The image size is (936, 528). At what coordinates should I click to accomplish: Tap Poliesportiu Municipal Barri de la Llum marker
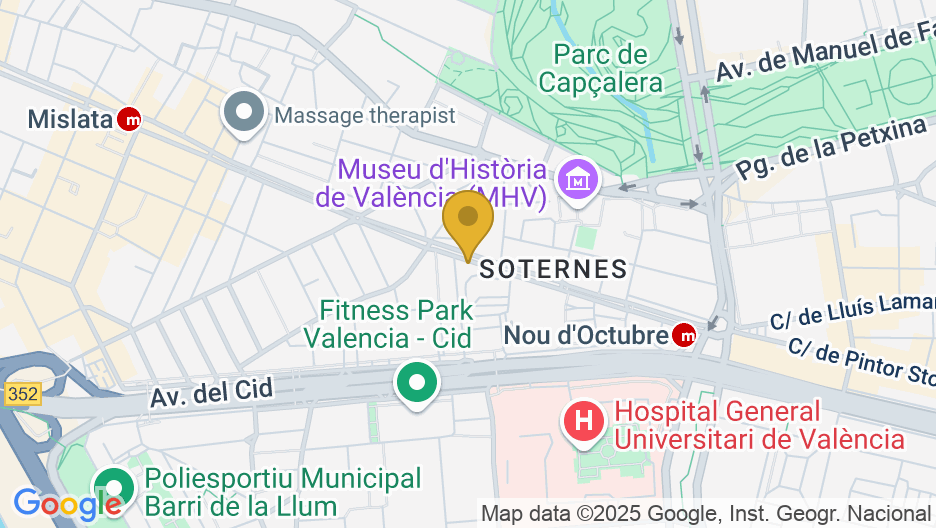(115, 489)
